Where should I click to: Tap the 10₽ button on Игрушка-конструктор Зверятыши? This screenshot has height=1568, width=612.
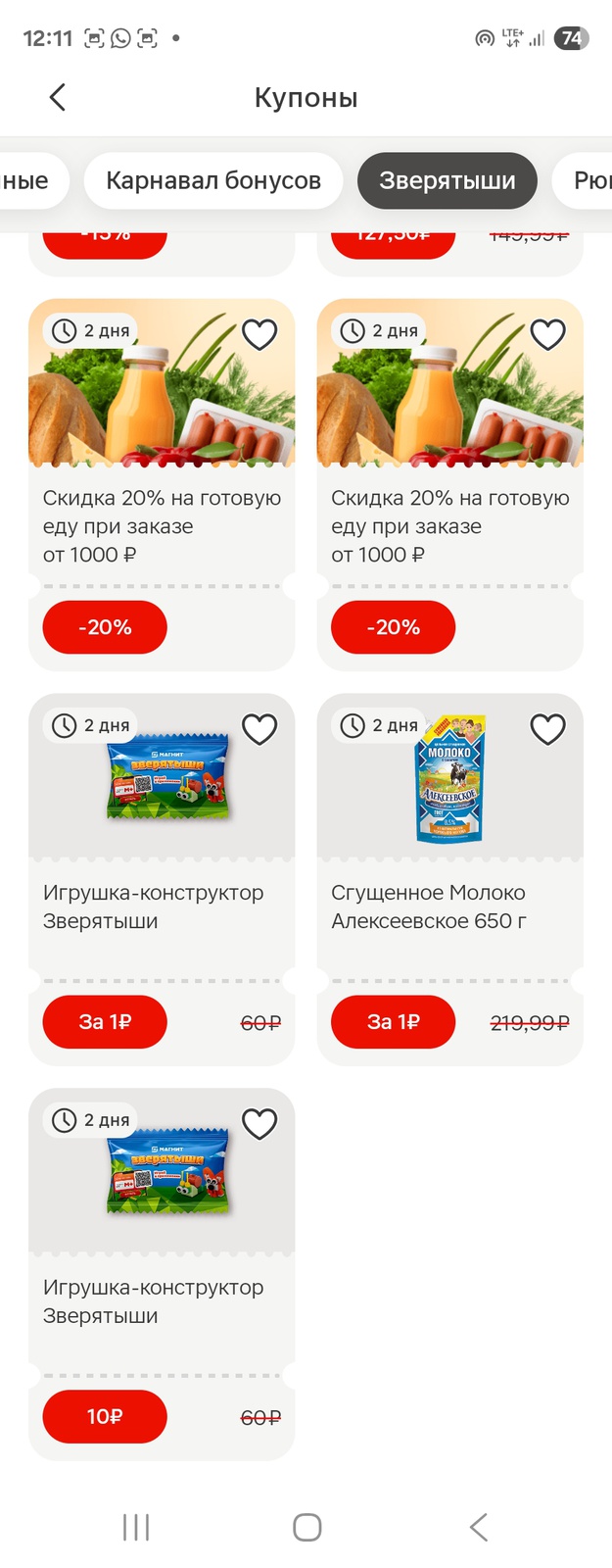click(x=105, y=1416)
